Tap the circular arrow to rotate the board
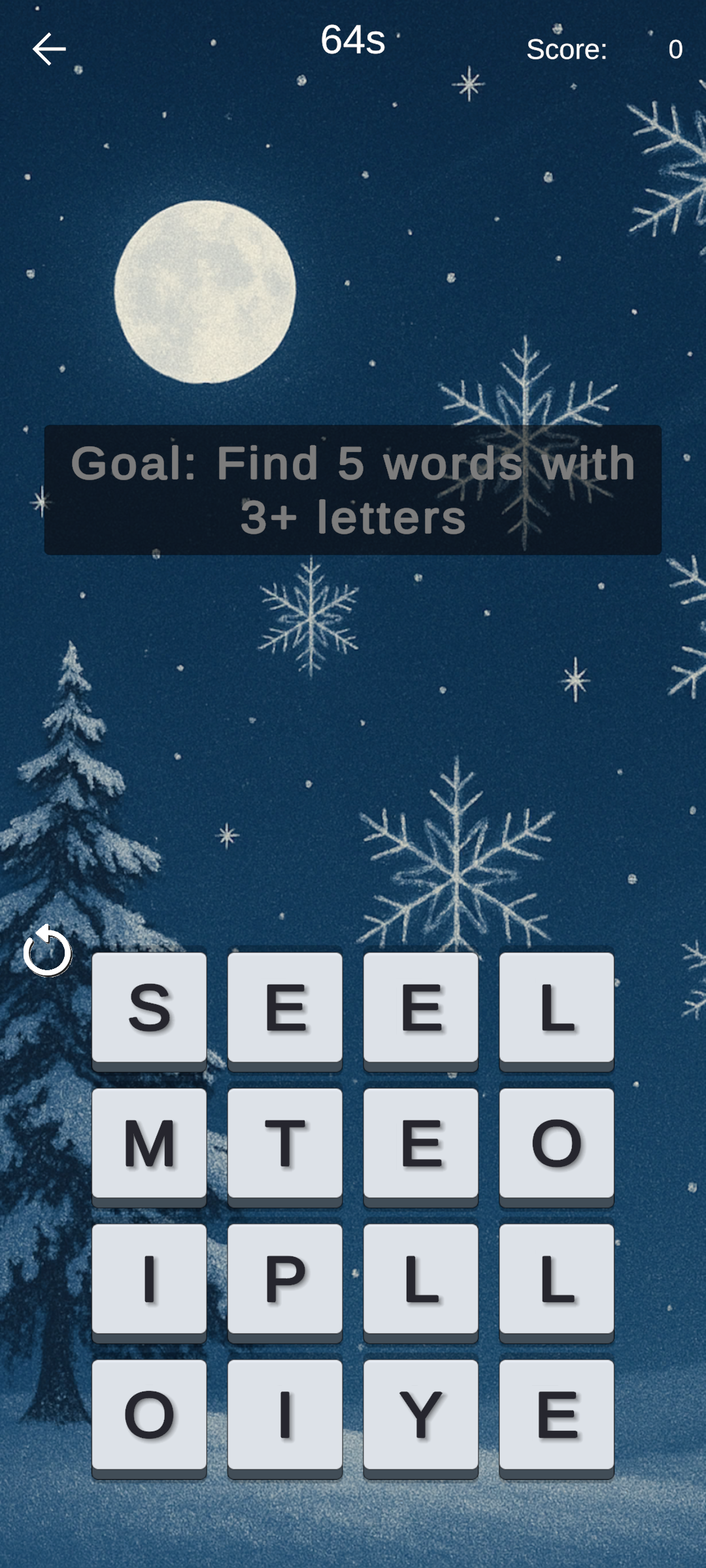706x1568 pixels. click(47, 951)
